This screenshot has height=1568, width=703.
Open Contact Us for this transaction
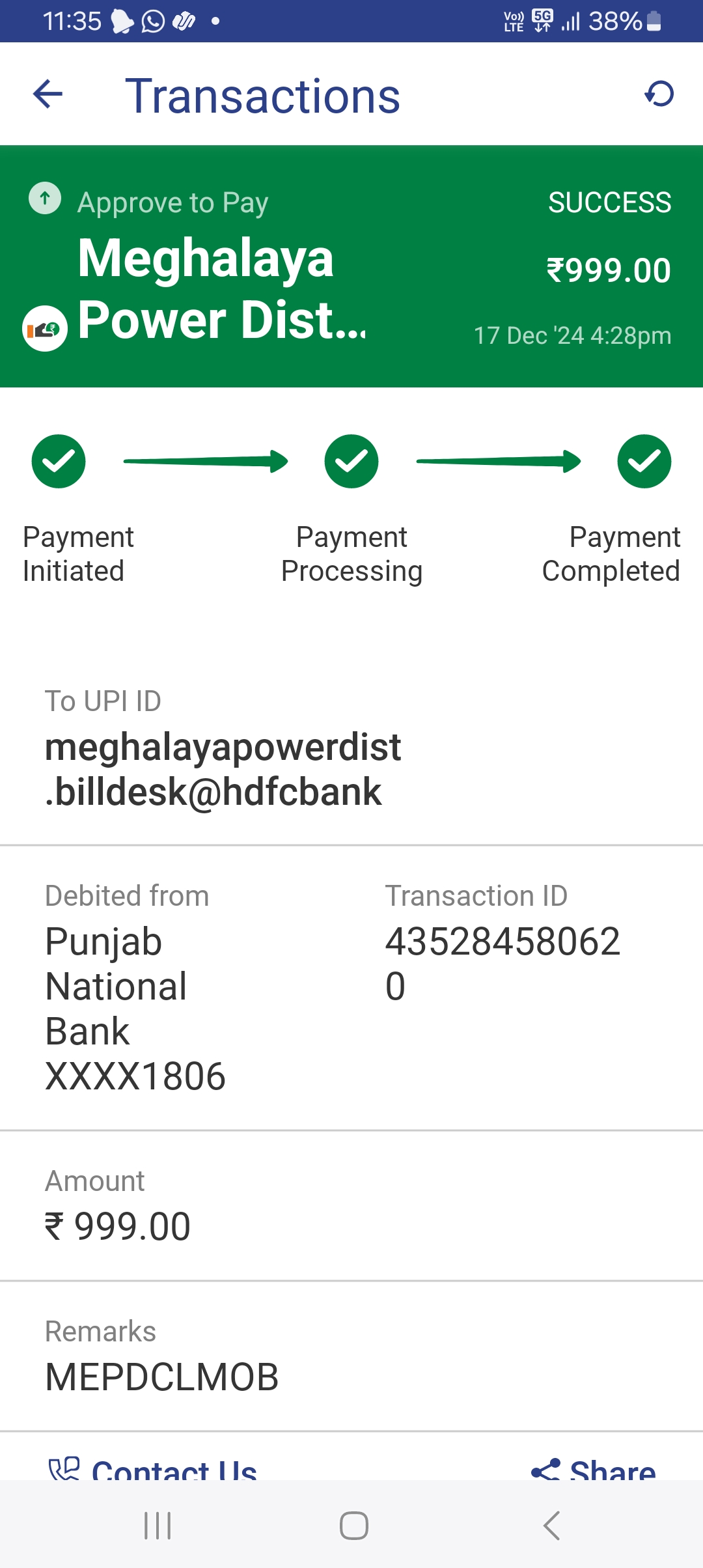(154, 1469)
